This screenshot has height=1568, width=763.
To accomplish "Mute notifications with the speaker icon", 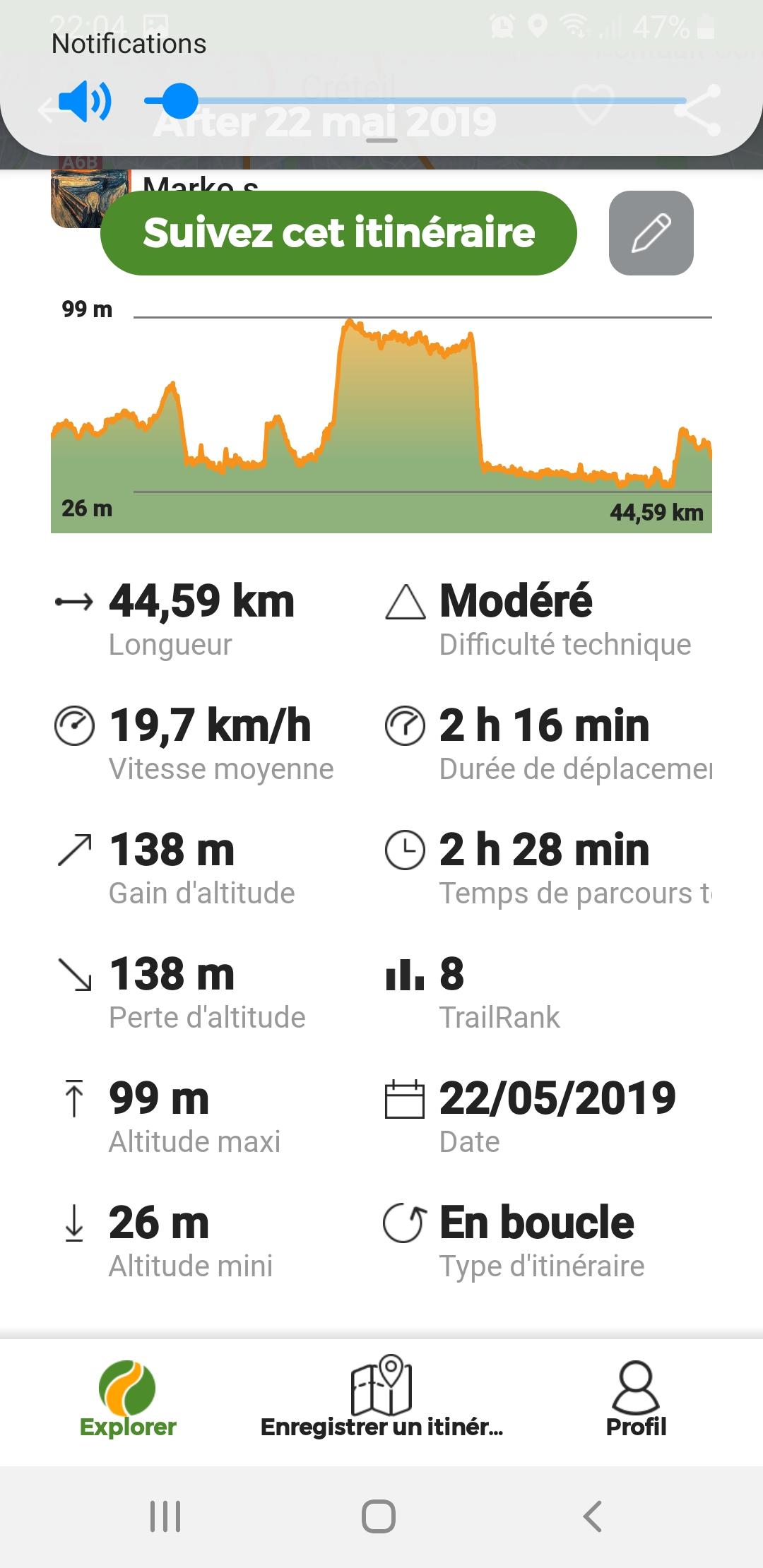I will 85,101.
